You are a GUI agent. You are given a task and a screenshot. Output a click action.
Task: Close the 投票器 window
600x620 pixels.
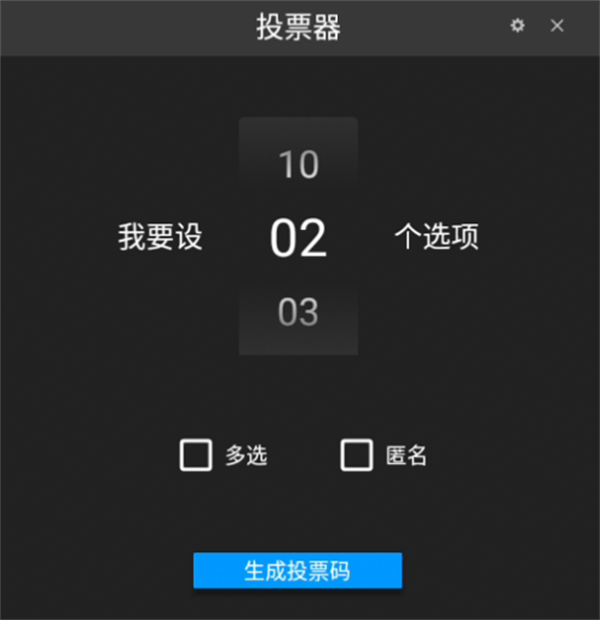[557, 26]
